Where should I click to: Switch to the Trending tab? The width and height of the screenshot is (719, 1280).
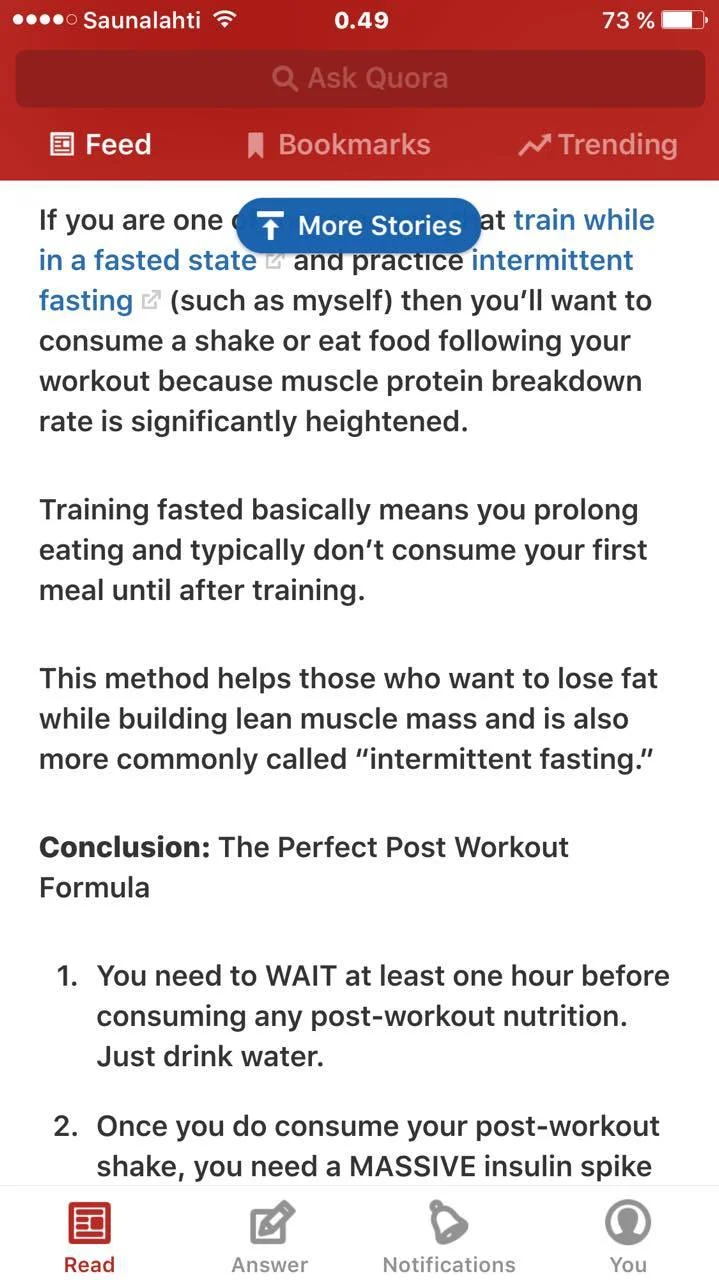pyautogui.click(x=598, y=145)
